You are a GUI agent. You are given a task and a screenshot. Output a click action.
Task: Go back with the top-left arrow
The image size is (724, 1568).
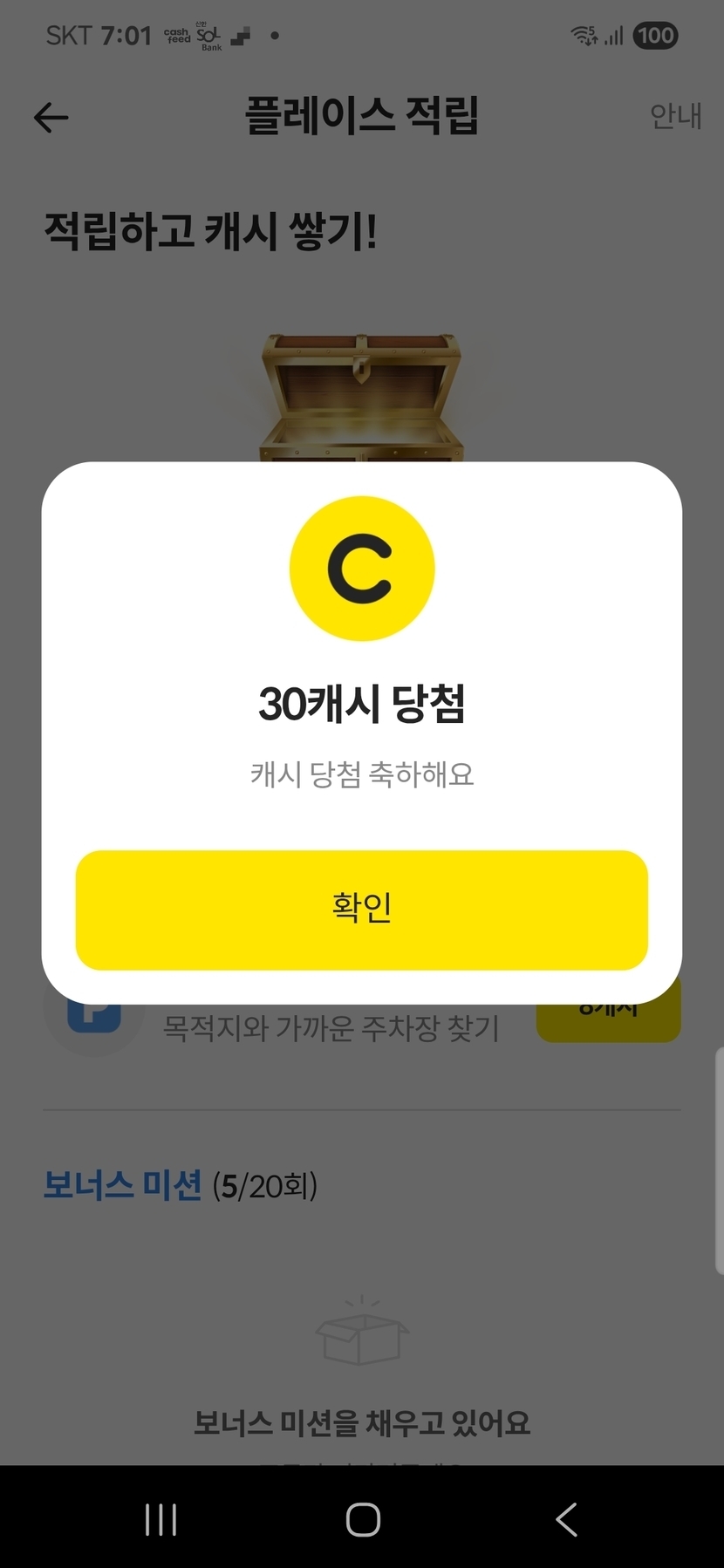pyautogui.click(x=51, y=117)
